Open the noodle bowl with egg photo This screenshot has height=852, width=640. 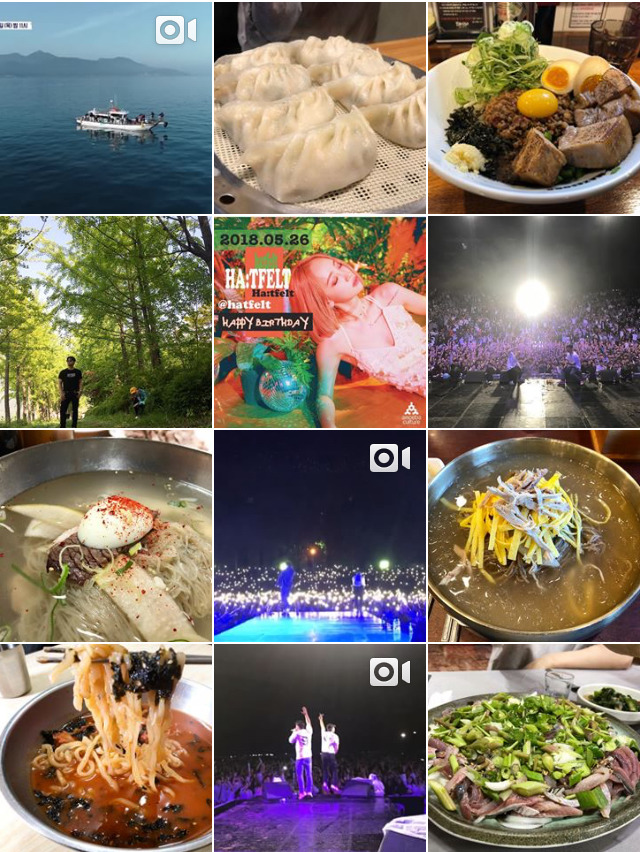(534, 108)
